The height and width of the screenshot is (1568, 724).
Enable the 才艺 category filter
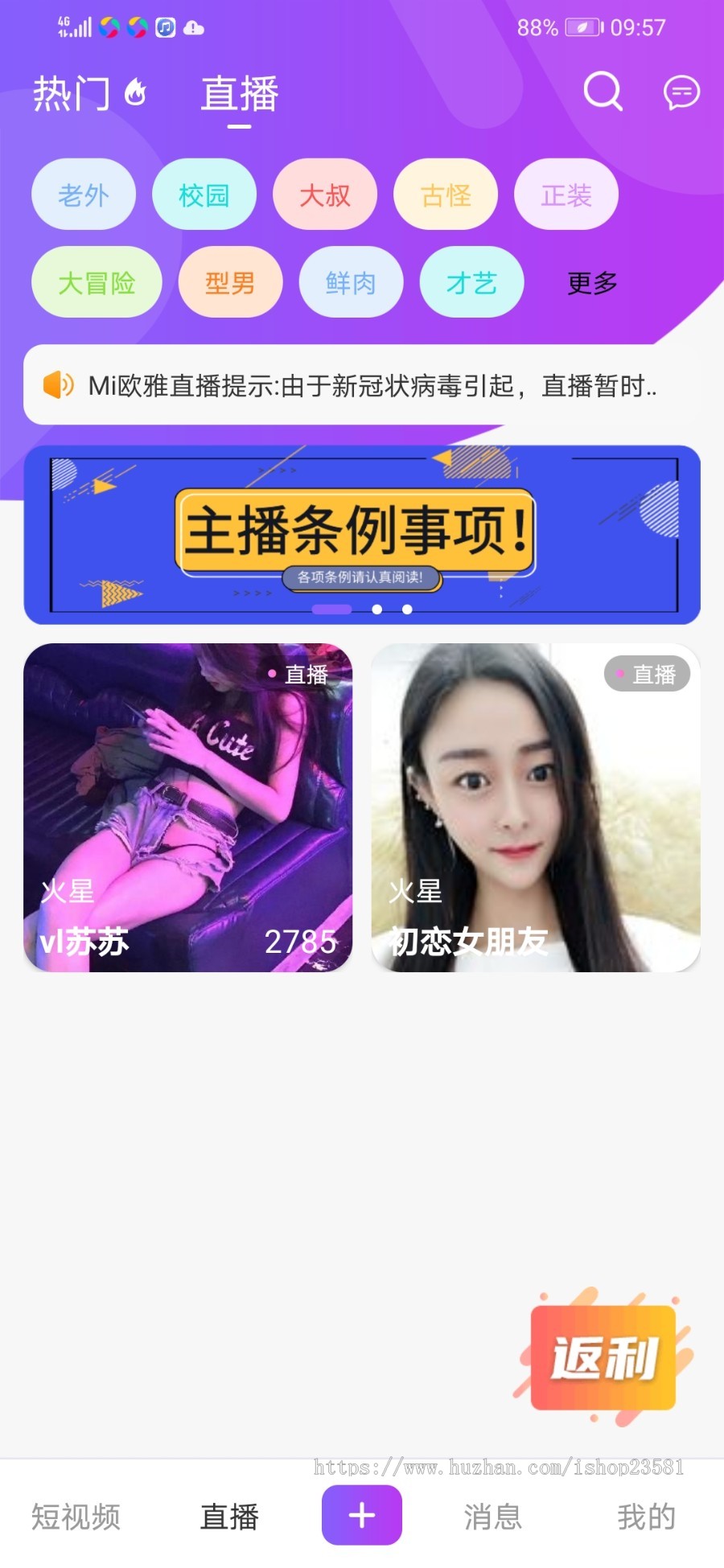(x=471, y=282)
